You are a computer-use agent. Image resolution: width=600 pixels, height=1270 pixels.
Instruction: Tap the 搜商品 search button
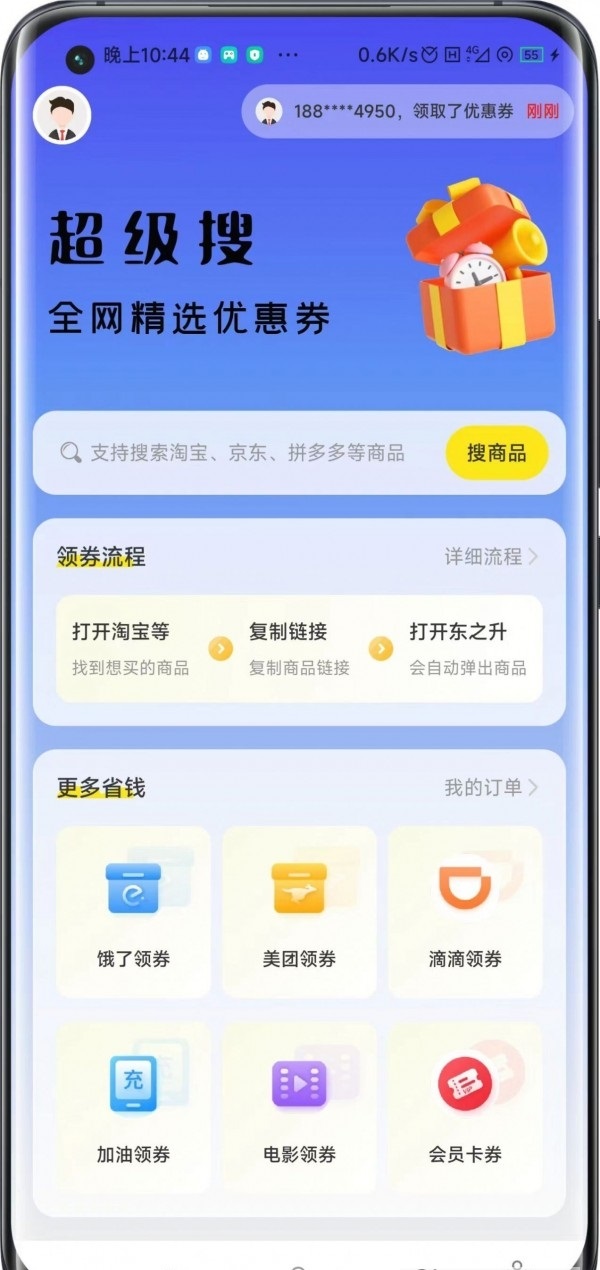coord(496,453)
